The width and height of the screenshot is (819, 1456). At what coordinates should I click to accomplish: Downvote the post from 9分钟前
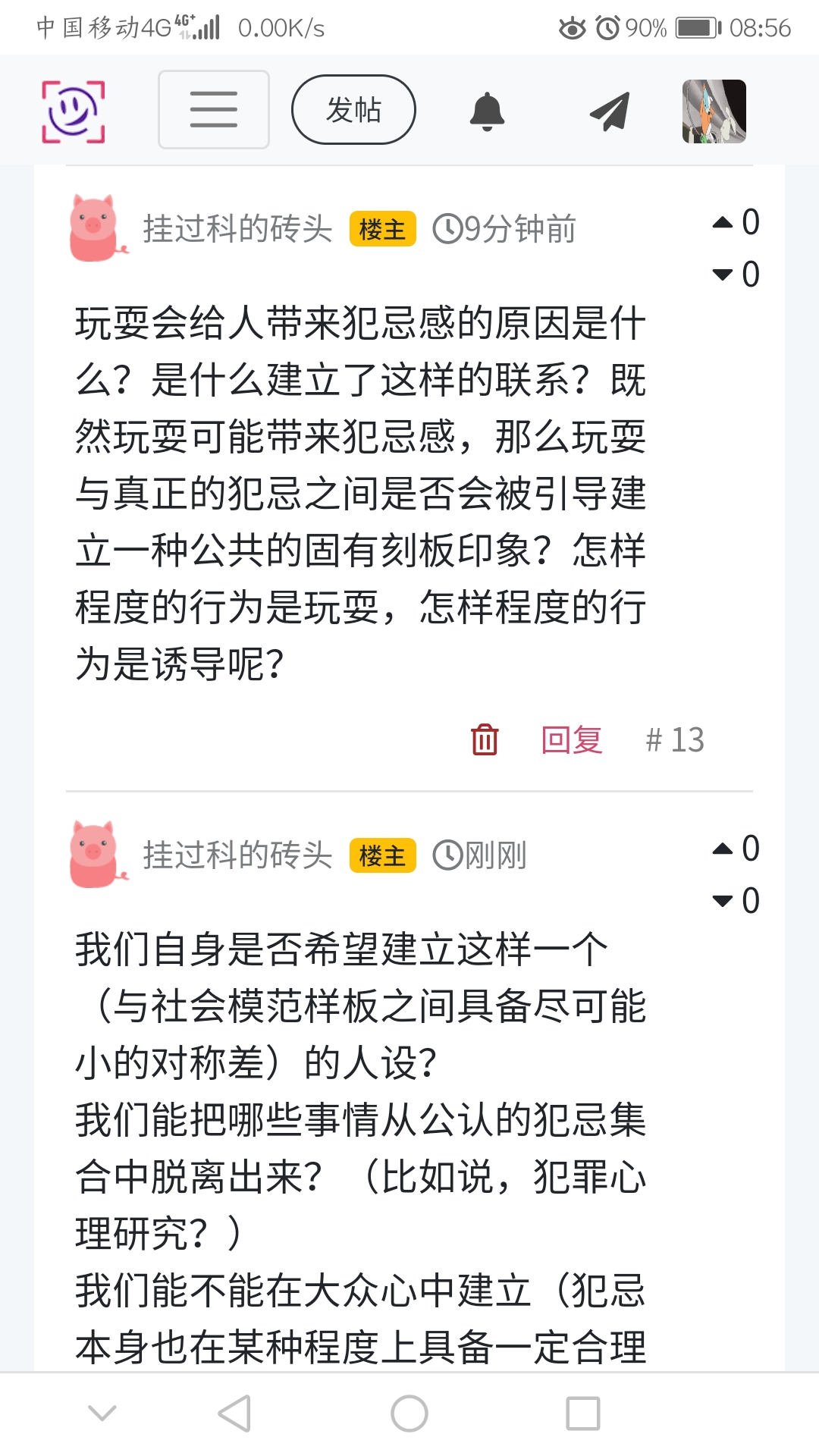723,274
